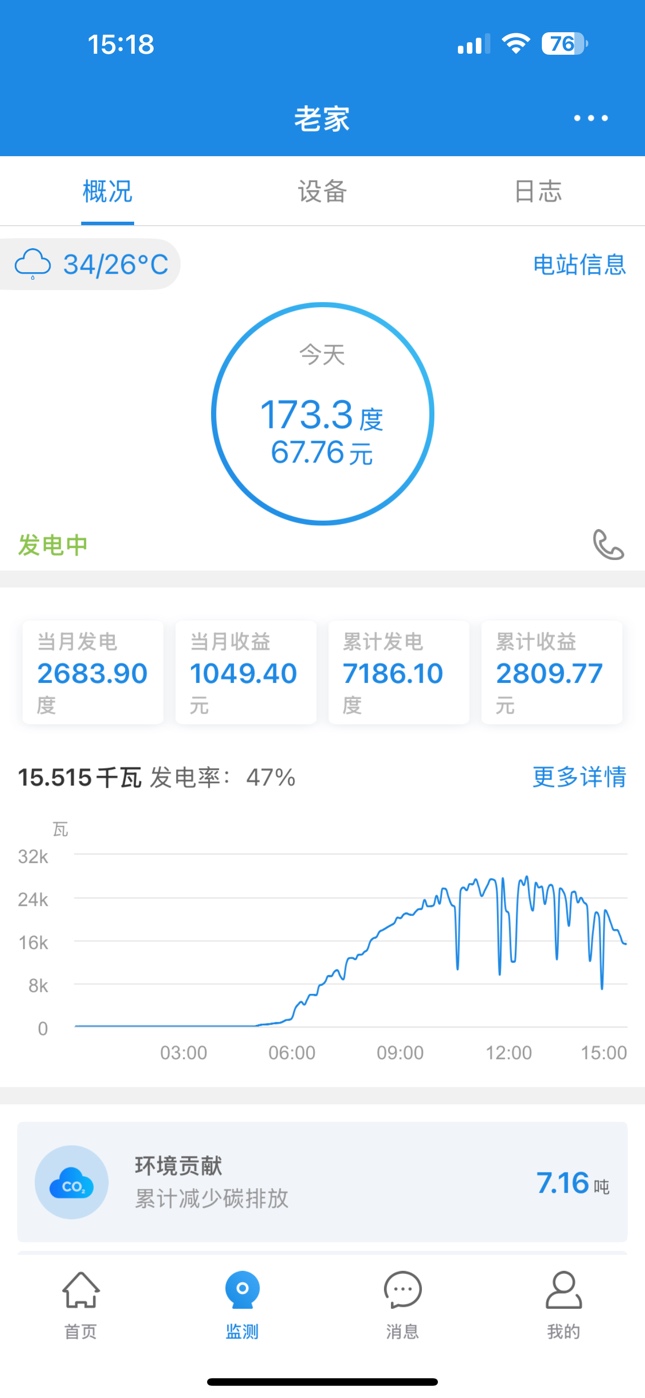Switch to the 日志 tab
The width and height of the screenshot is (645, 1398).
tap(538, 192)
